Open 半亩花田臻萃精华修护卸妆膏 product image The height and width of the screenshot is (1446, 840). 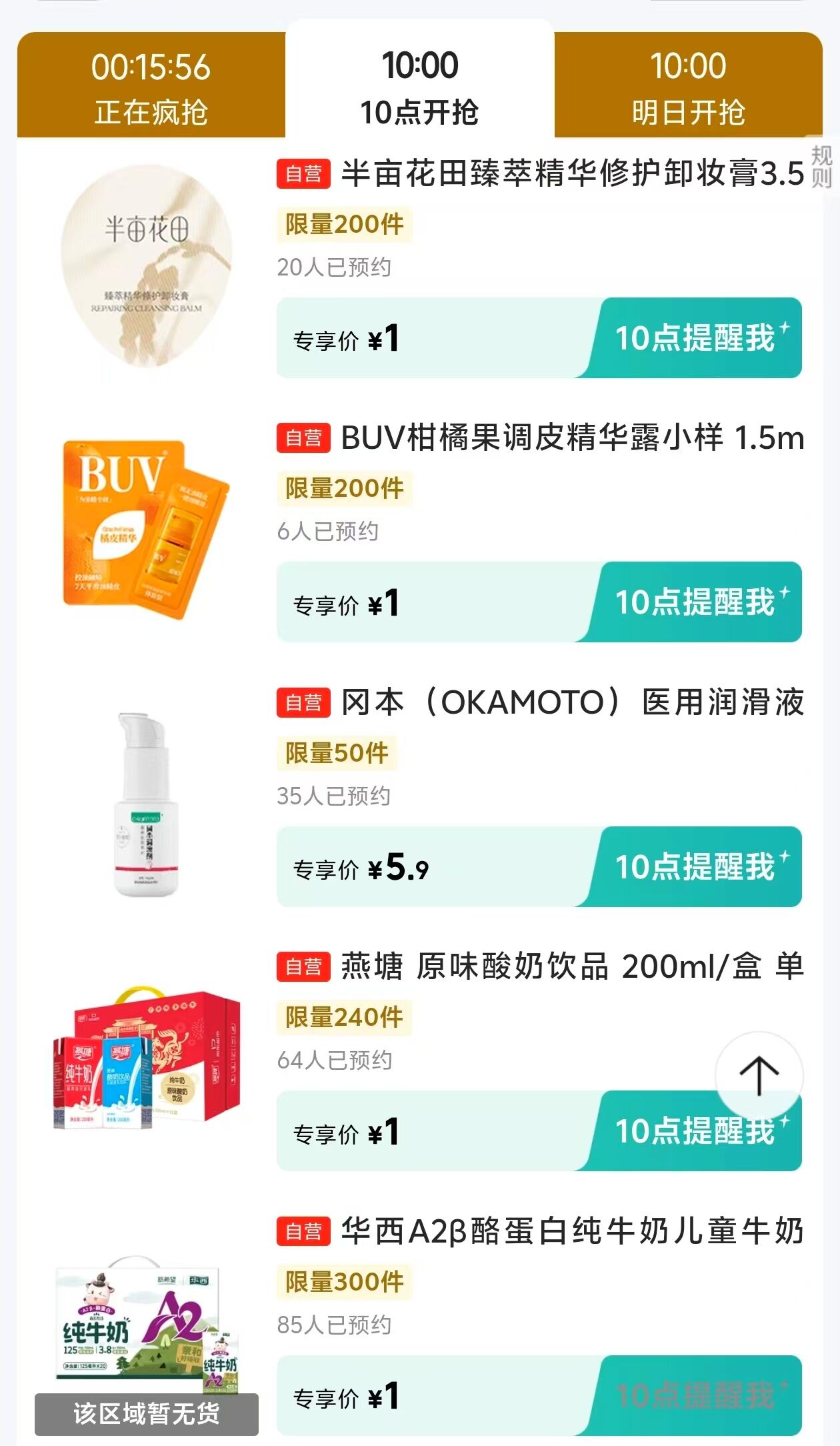[147, 267]
